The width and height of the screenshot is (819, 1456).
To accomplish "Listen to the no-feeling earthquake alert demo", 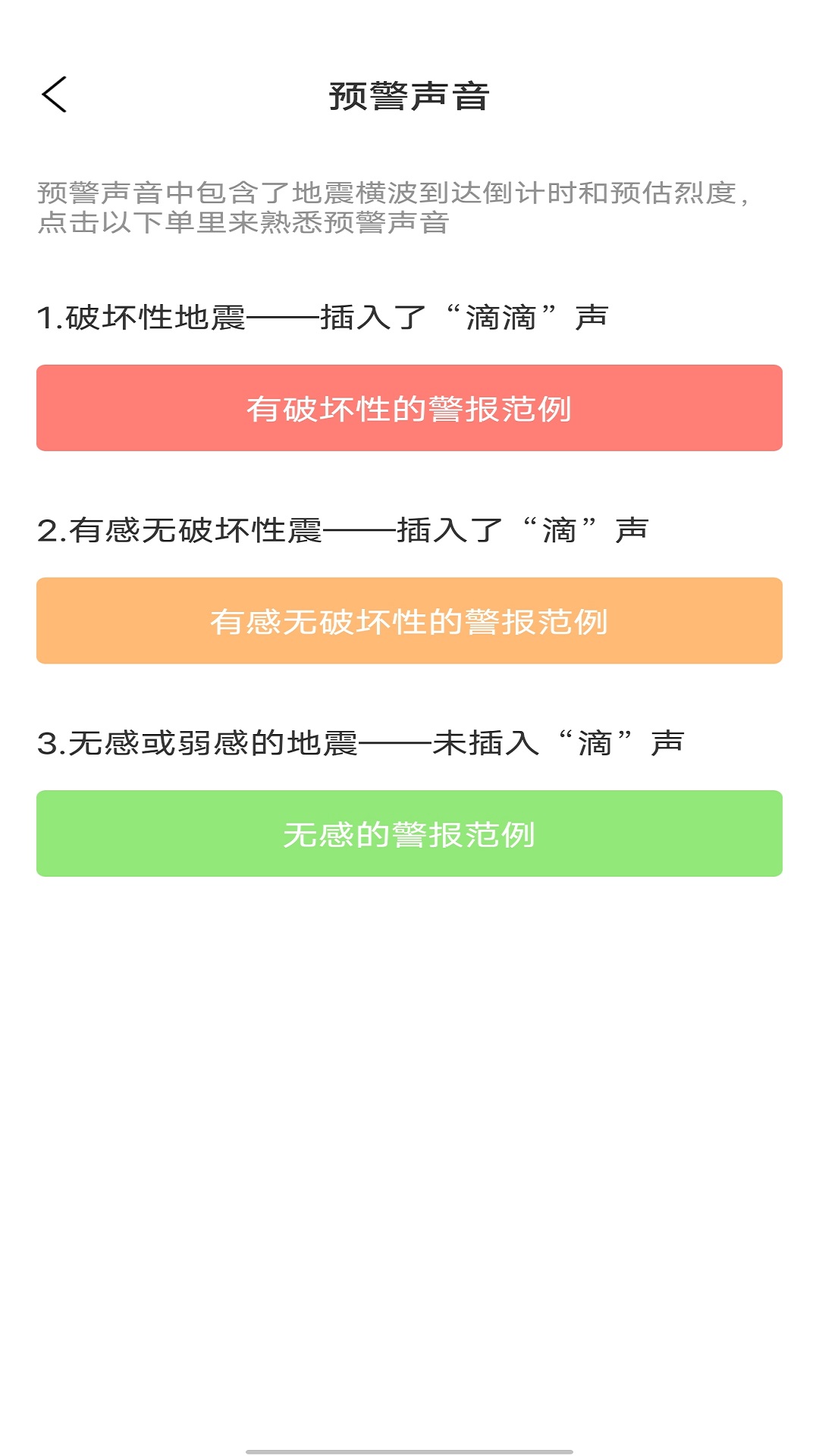I will [409, 833].
